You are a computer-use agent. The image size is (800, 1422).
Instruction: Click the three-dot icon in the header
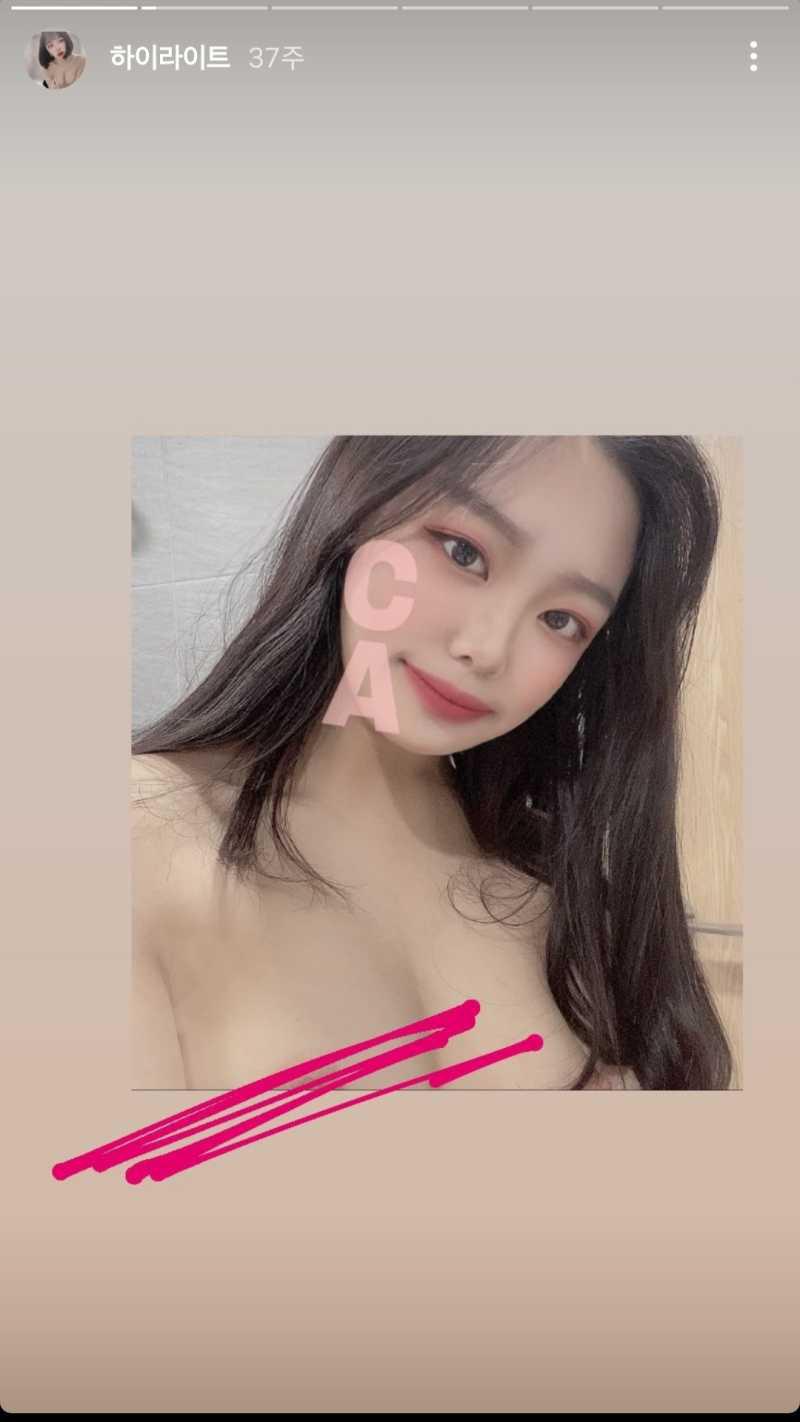tap(752, 58)
